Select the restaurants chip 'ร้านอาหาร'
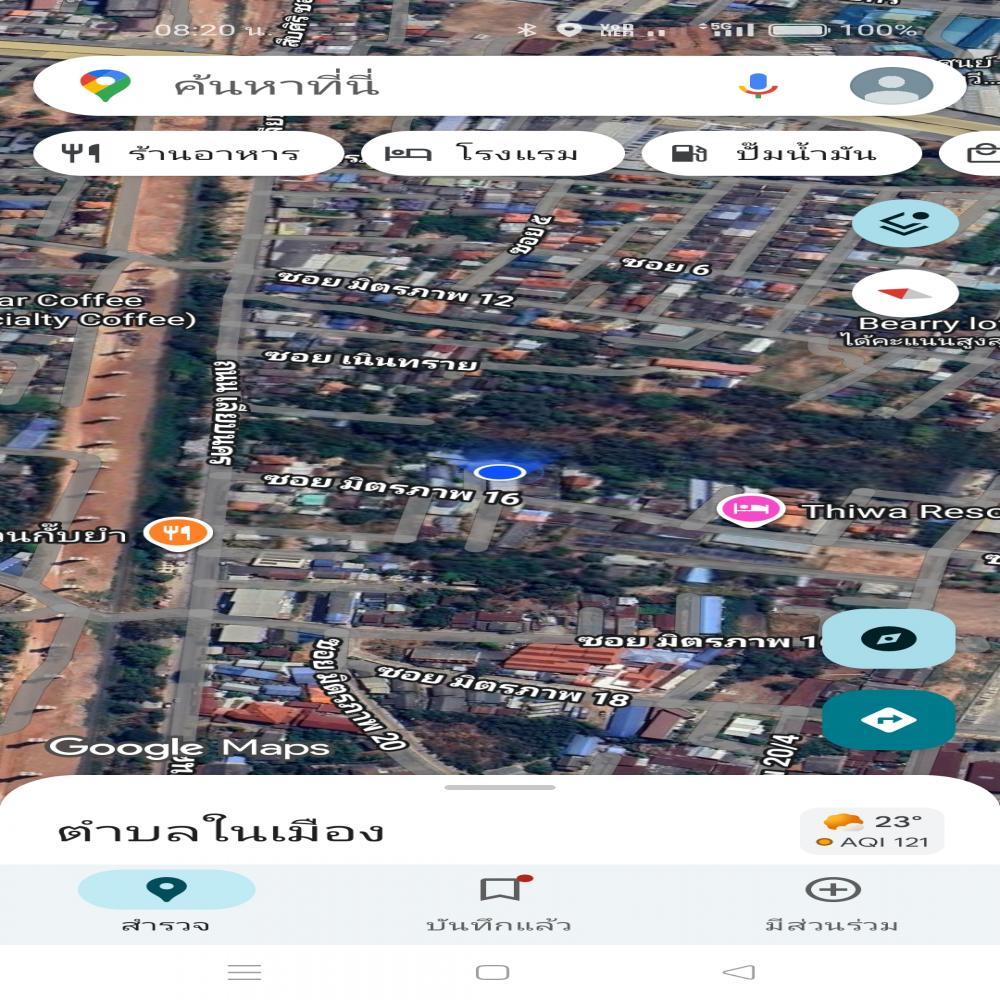1000x1000 pixels. click(188, 154)
